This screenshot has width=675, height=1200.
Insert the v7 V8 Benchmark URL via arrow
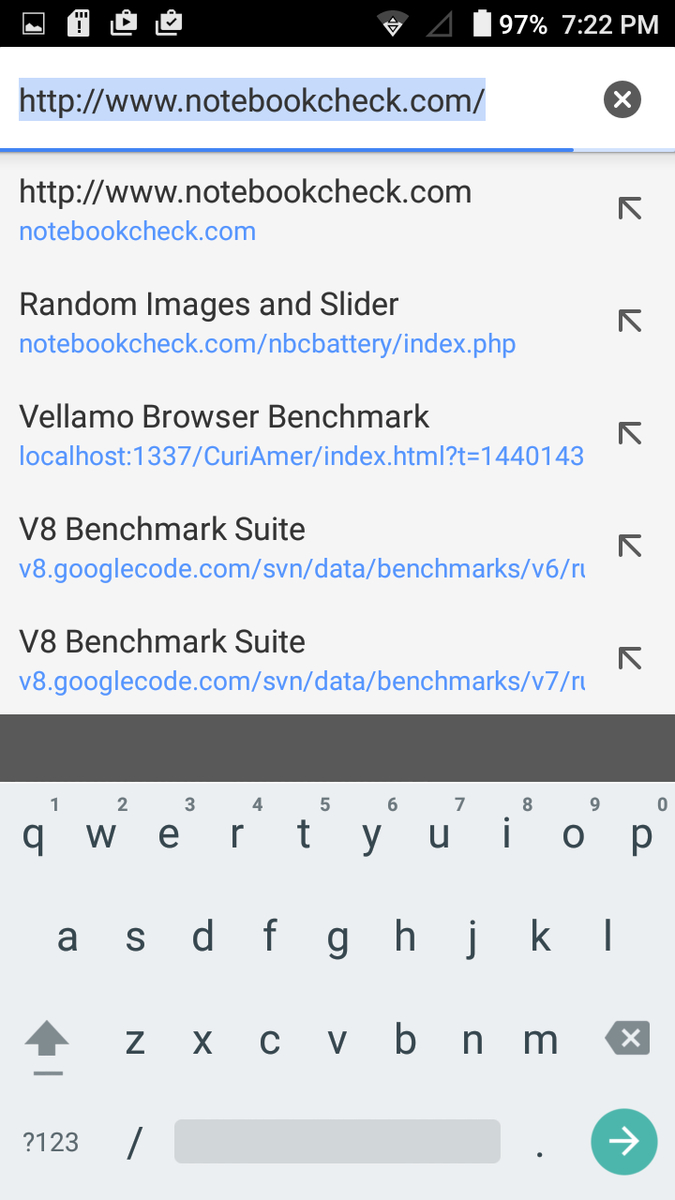629,658
